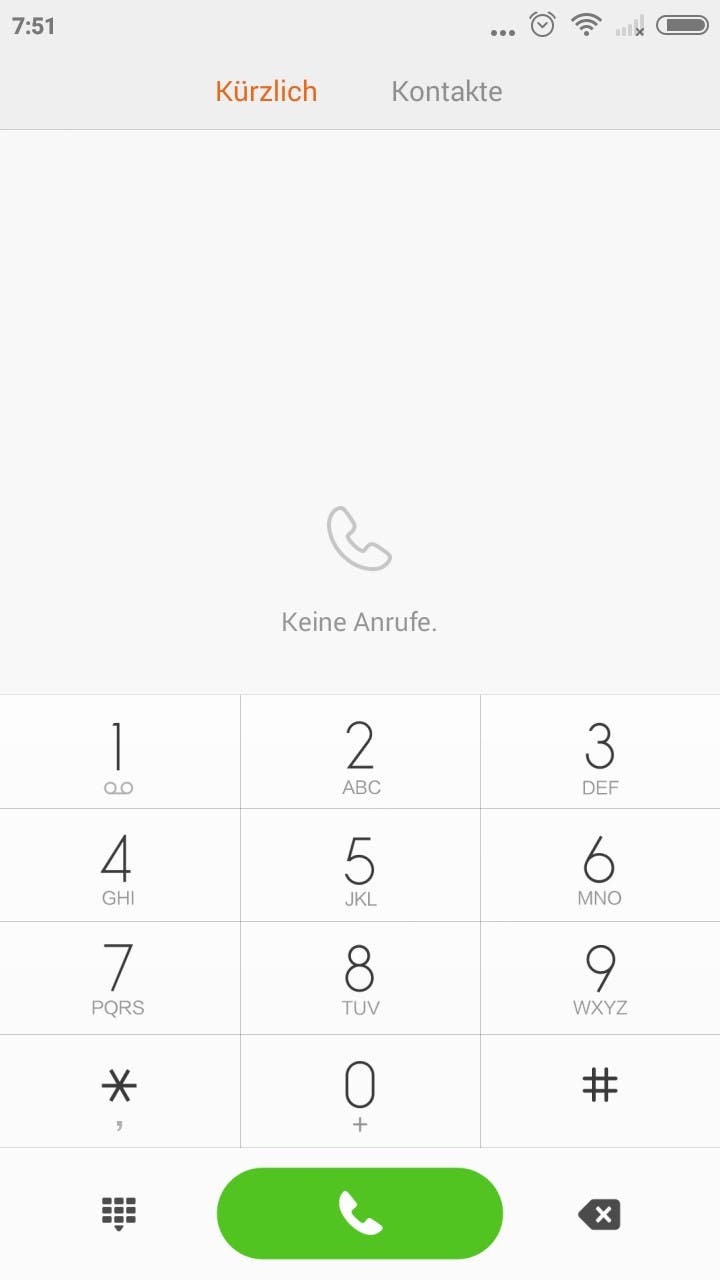Enter digit 9 WXYZ

[600, 978]
